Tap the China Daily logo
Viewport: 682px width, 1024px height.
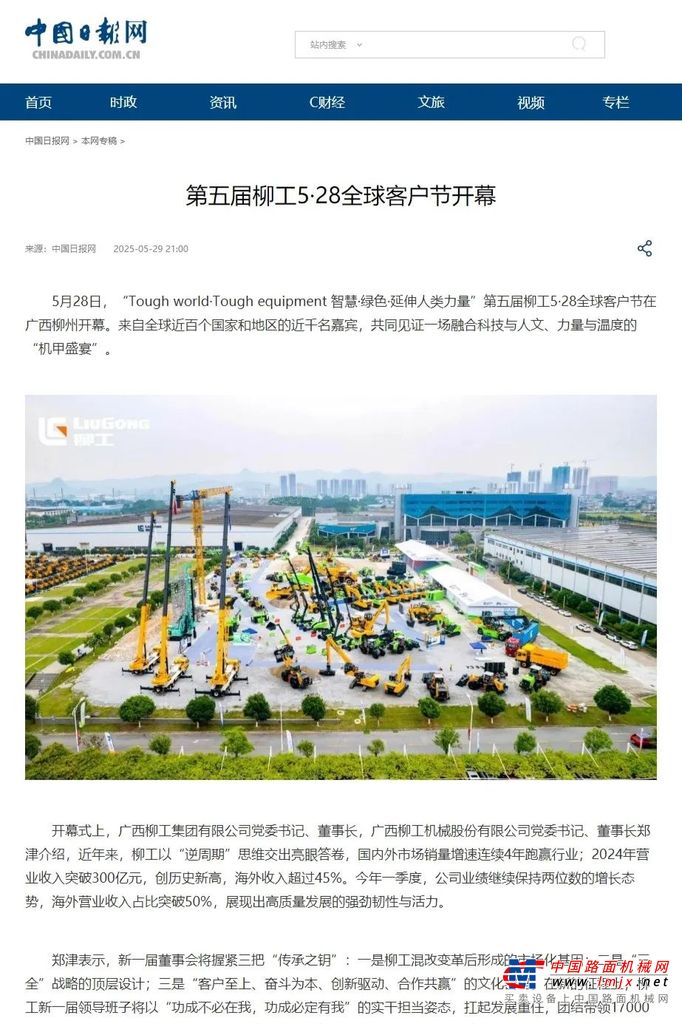coord(85,40)
